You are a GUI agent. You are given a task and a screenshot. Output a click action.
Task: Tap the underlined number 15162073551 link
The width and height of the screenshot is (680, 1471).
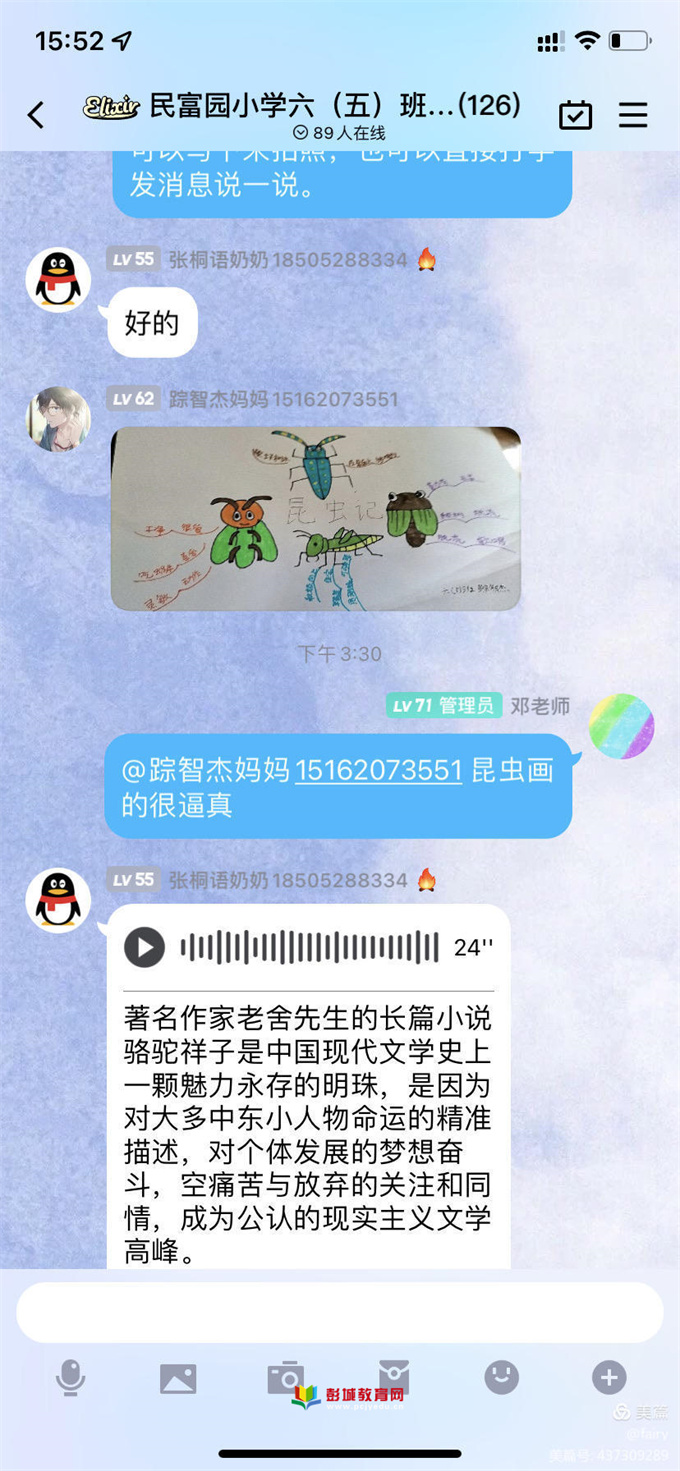pos(378,770)
